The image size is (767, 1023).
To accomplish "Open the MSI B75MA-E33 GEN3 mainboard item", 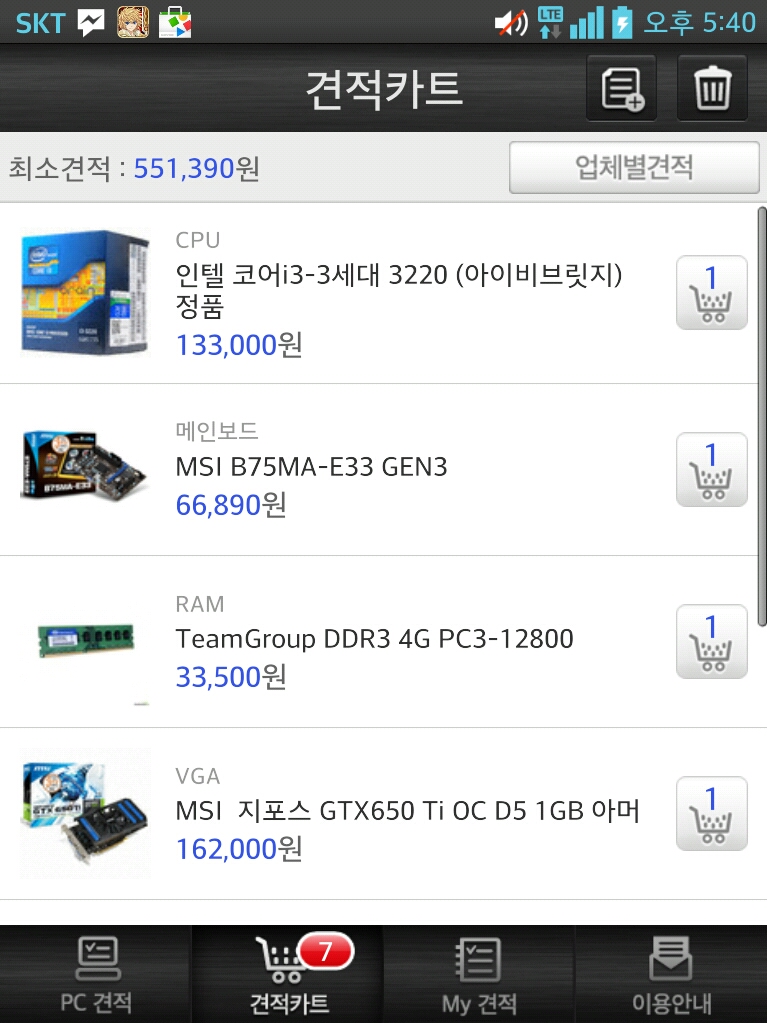I will [311, 468].
